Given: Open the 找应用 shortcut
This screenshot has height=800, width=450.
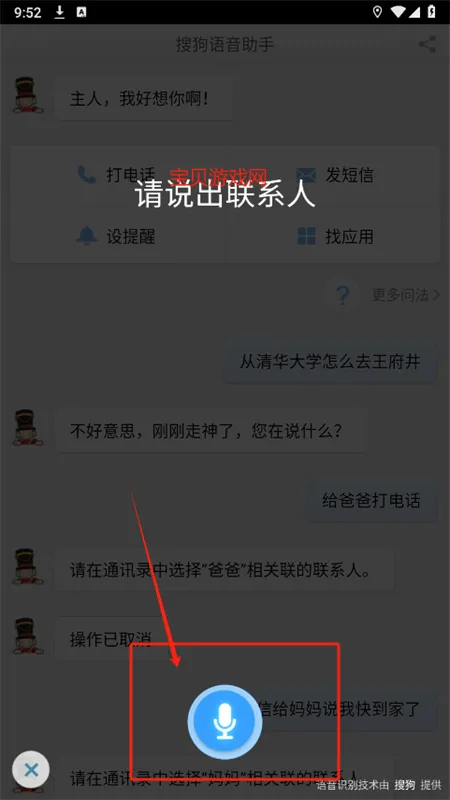Looking at the screenshot, I should coord(335,236).
